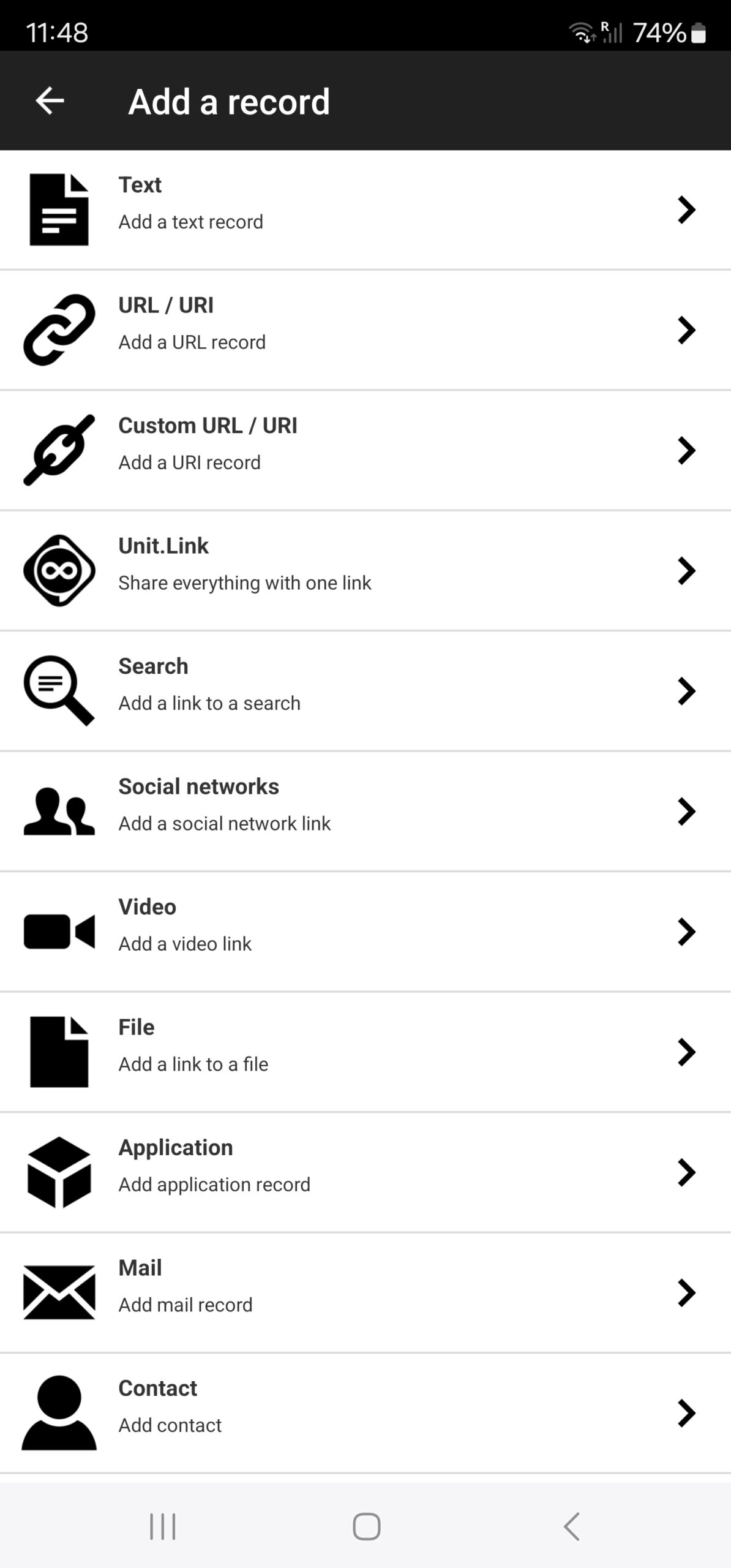Add a Contact record
This screenshot has width=731, height=1568.
pos(365,1413)
